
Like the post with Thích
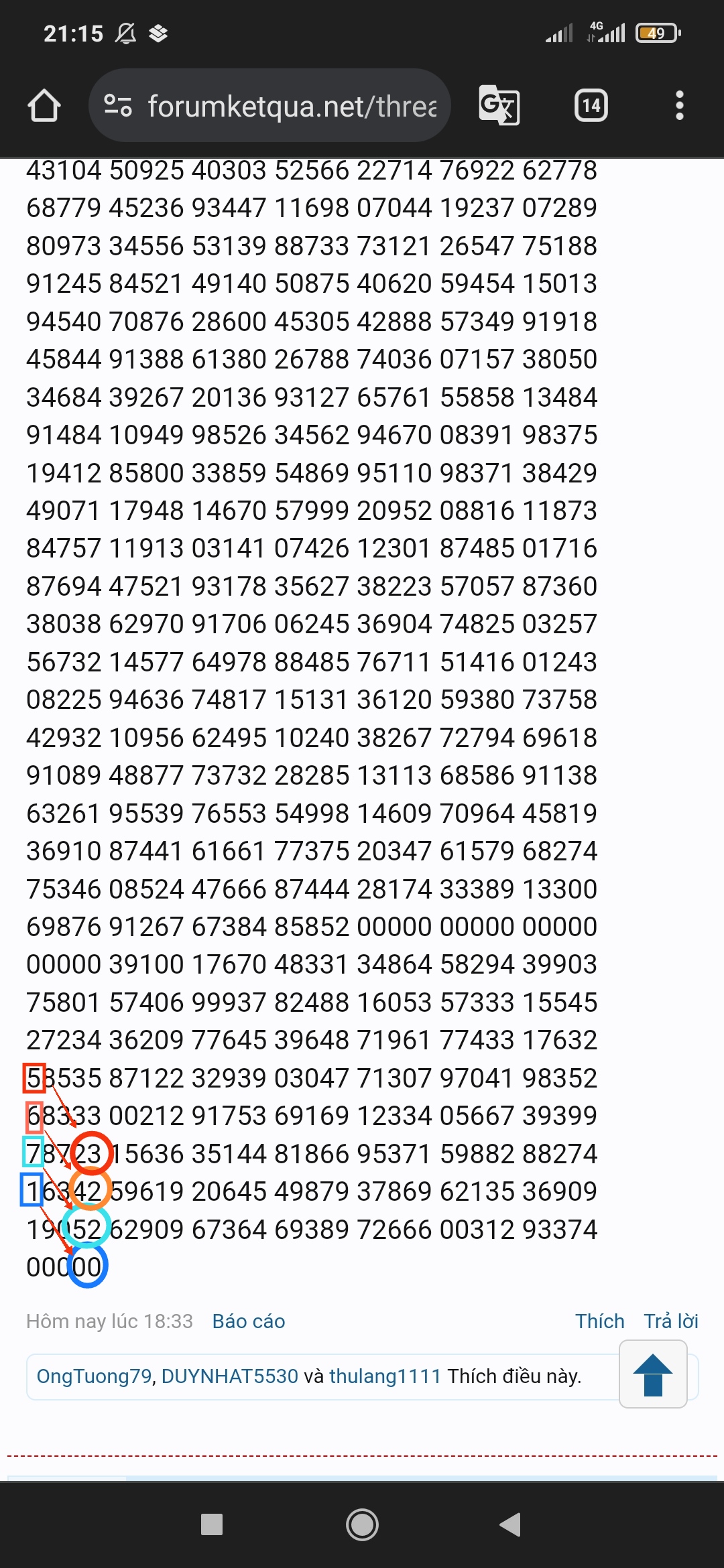pos(600,1321)
